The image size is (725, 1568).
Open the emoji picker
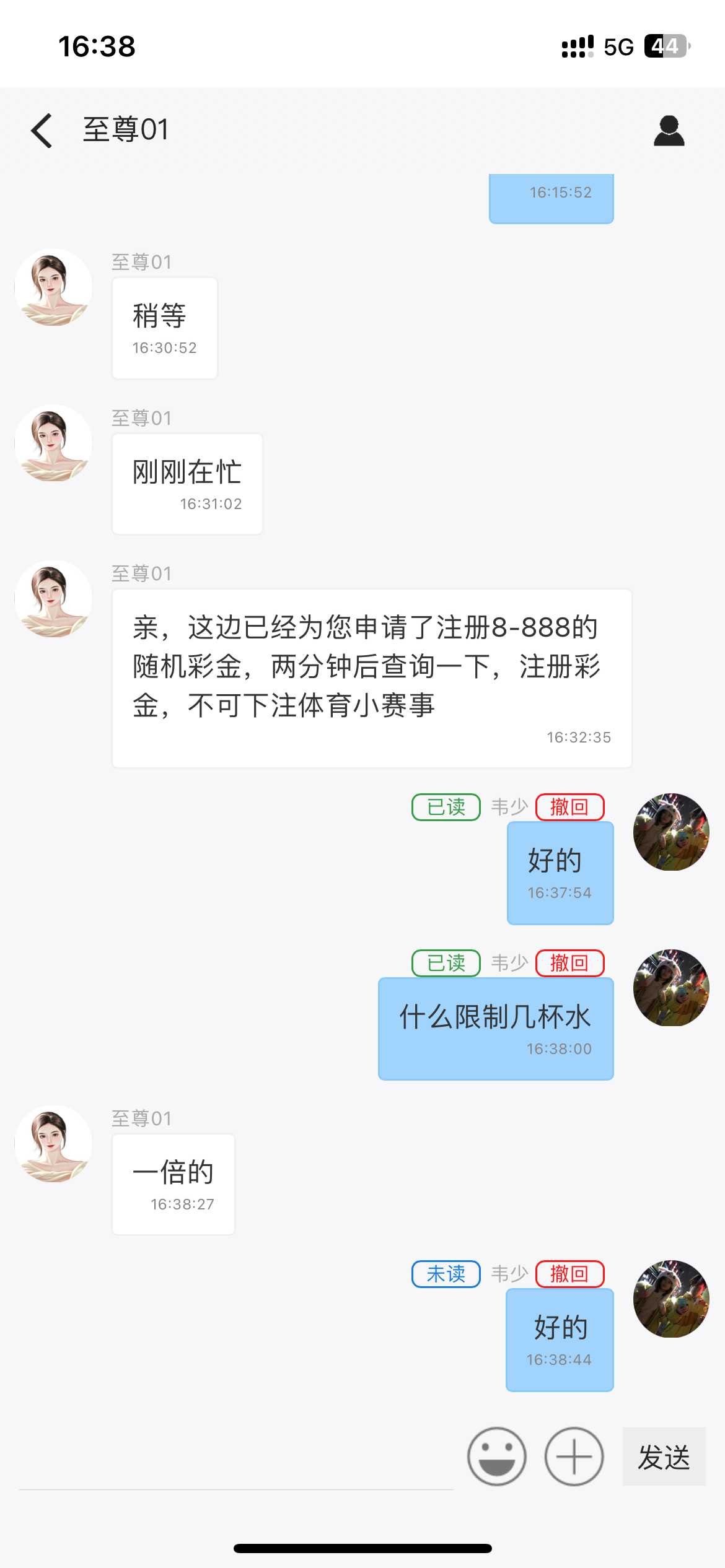point(497,1457)
